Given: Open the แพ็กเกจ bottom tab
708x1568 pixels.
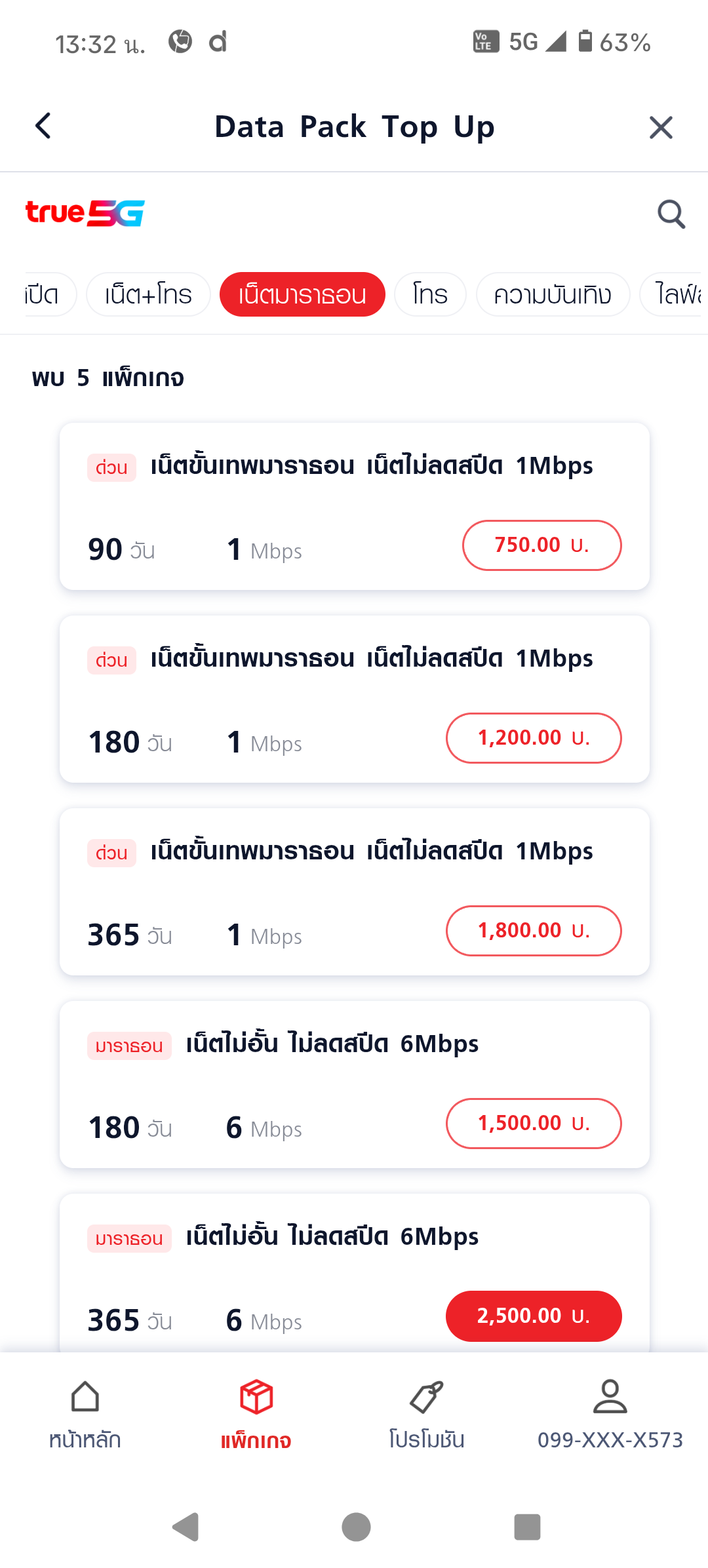Looking at the screenshot, I should (x=256, y=1413).
